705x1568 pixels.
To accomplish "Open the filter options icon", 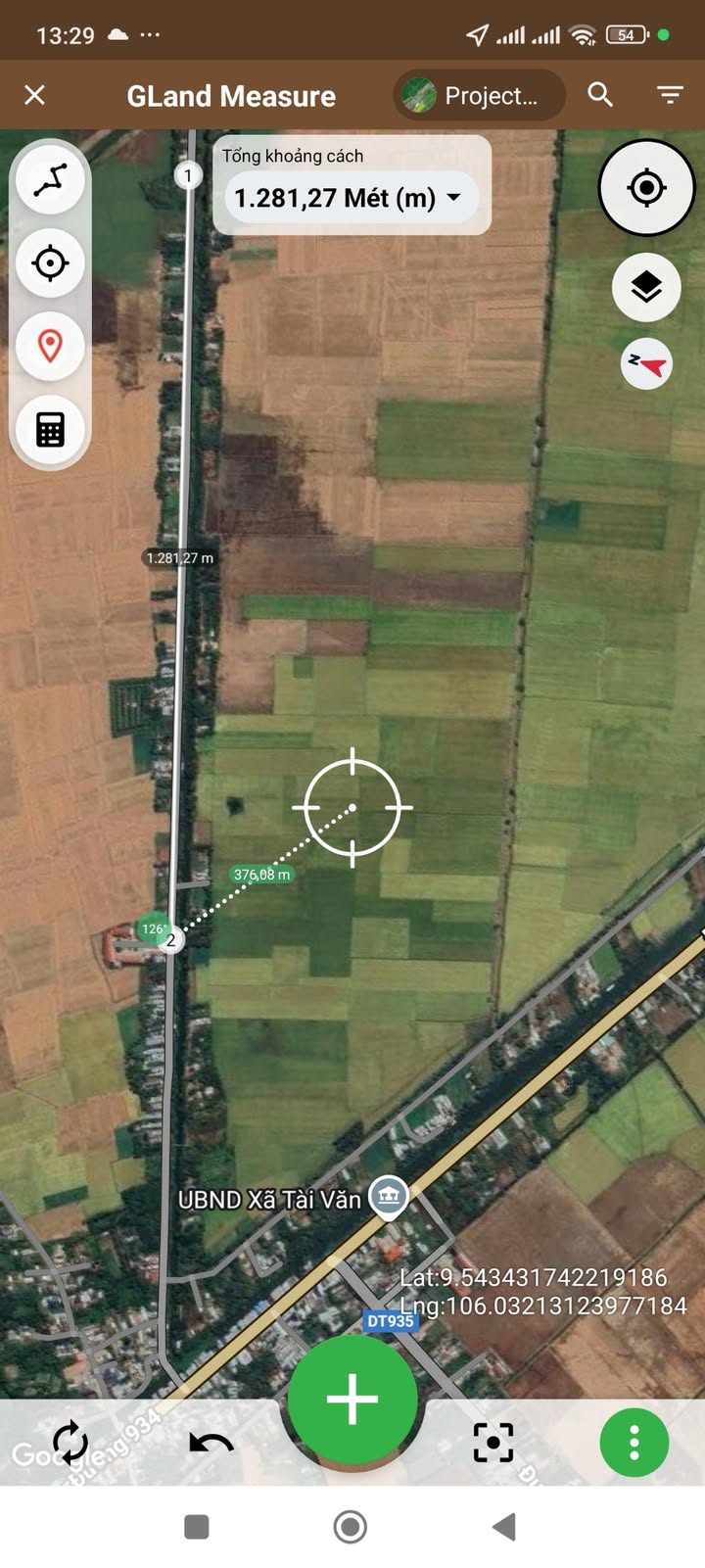I will tap(670, 95).
